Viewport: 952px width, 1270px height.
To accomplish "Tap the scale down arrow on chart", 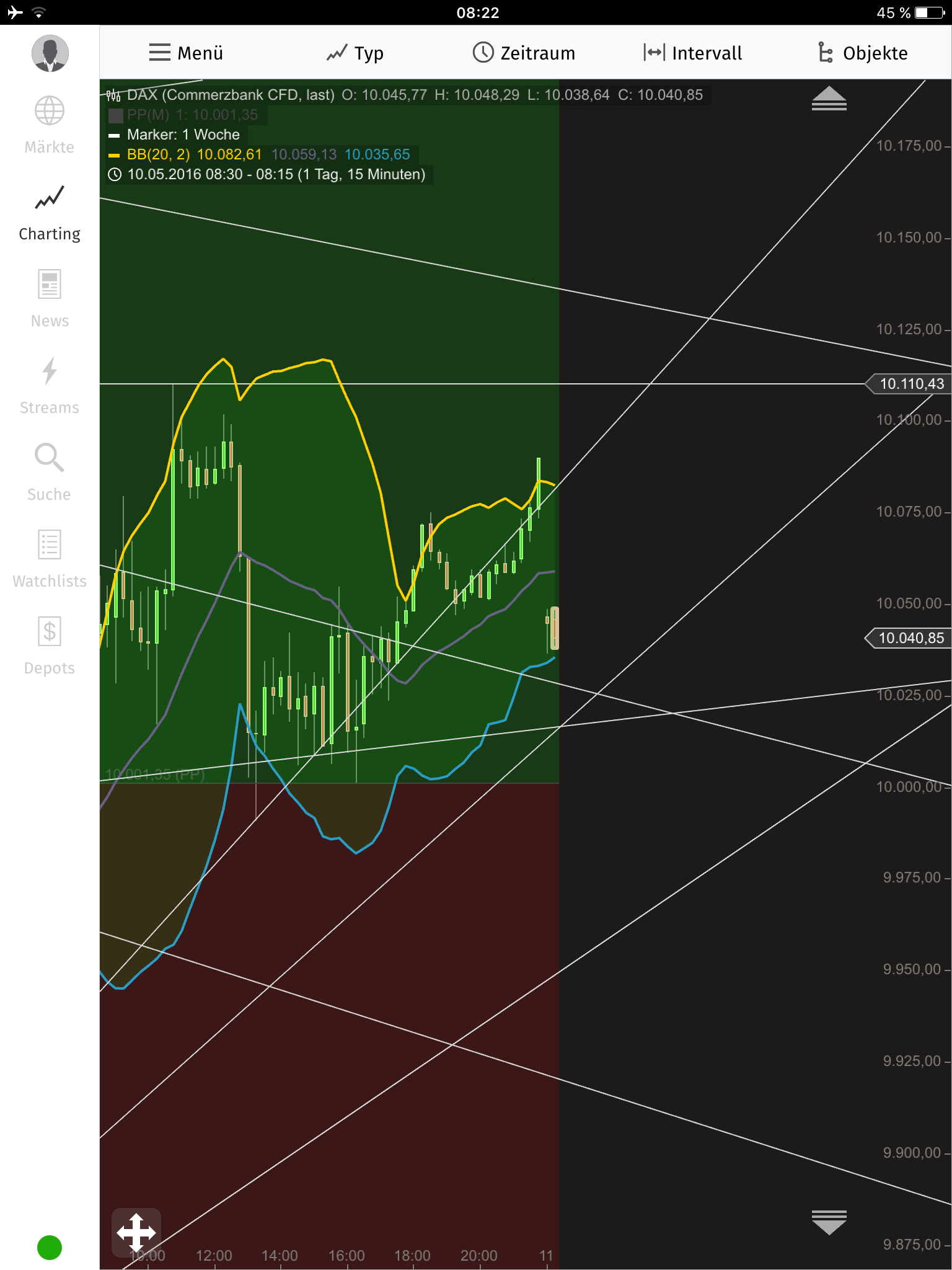I will pyautogui.click(x=829, y=1222).
